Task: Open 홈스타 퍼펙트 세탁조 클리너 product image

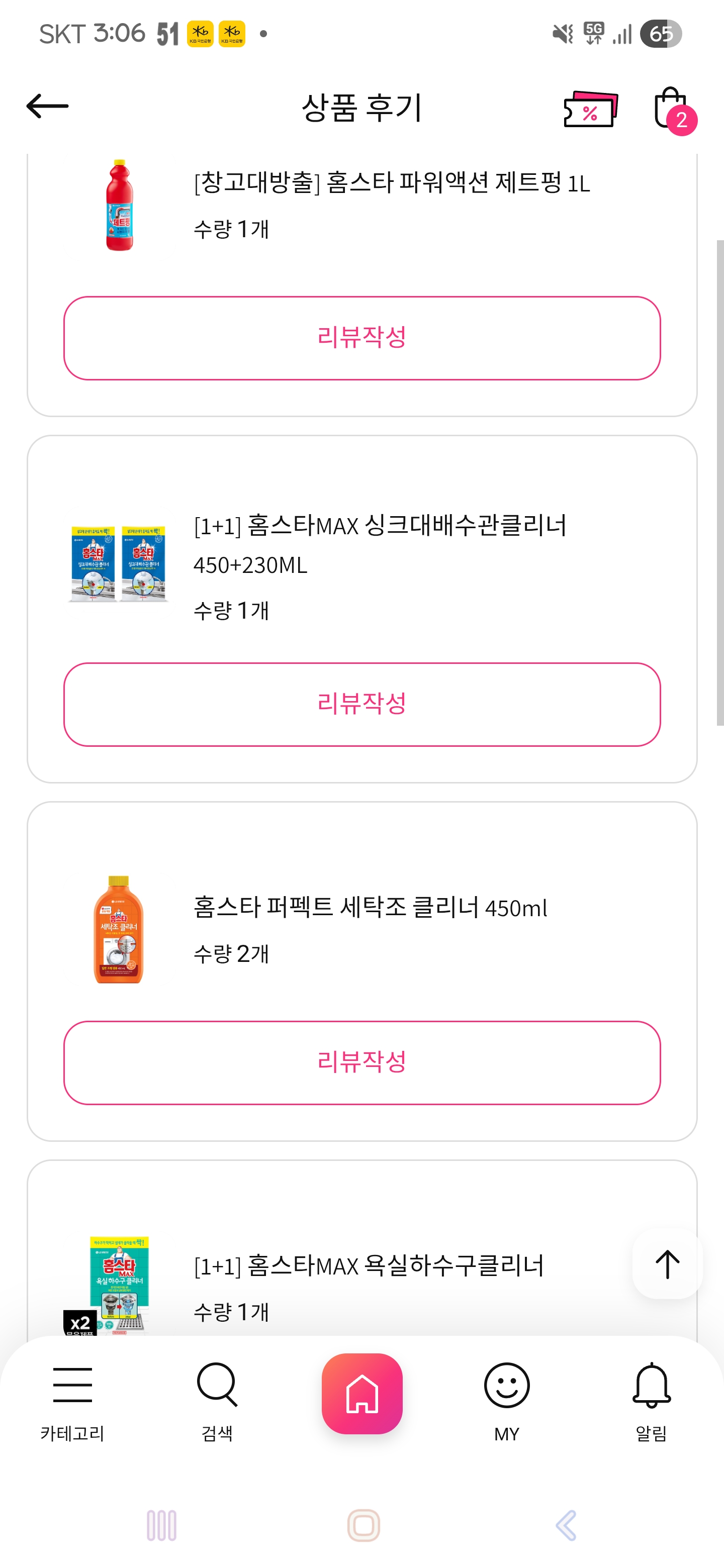Action: tap(119, 929)
